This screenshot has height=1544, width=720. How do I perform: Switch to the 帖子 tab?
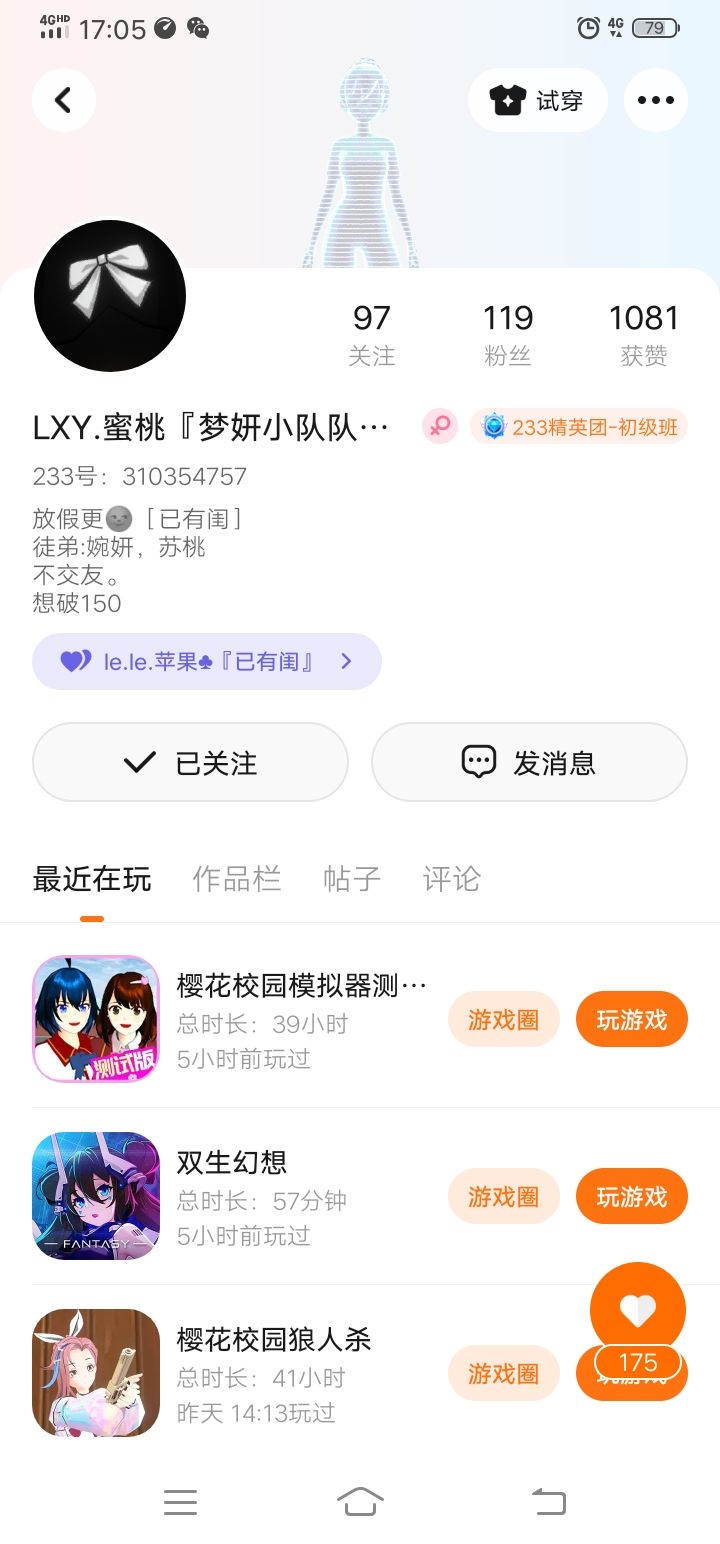pyautogui.click(x=351, y=879)
